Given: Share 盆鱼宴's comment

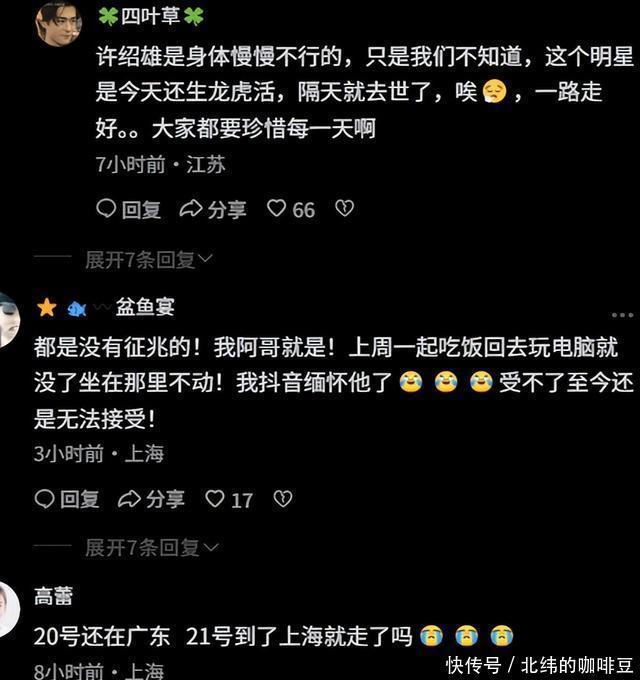Looking at the screenshot, I should coord(152,499).
